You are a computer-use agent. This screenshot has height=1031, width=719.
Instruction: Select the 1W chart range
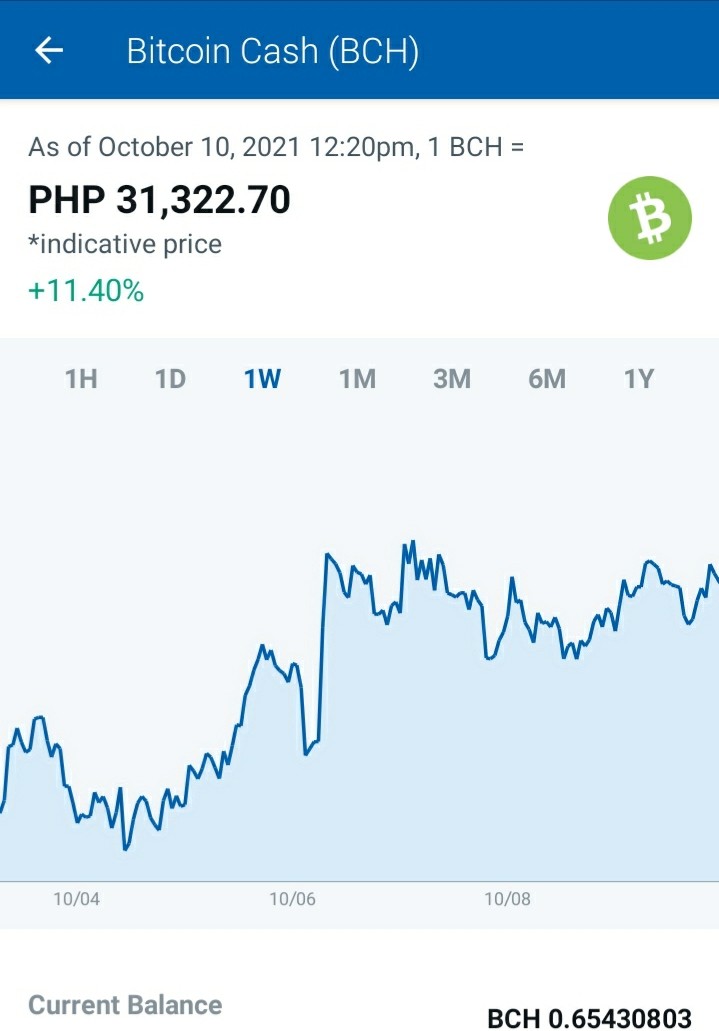coord(262,379)
